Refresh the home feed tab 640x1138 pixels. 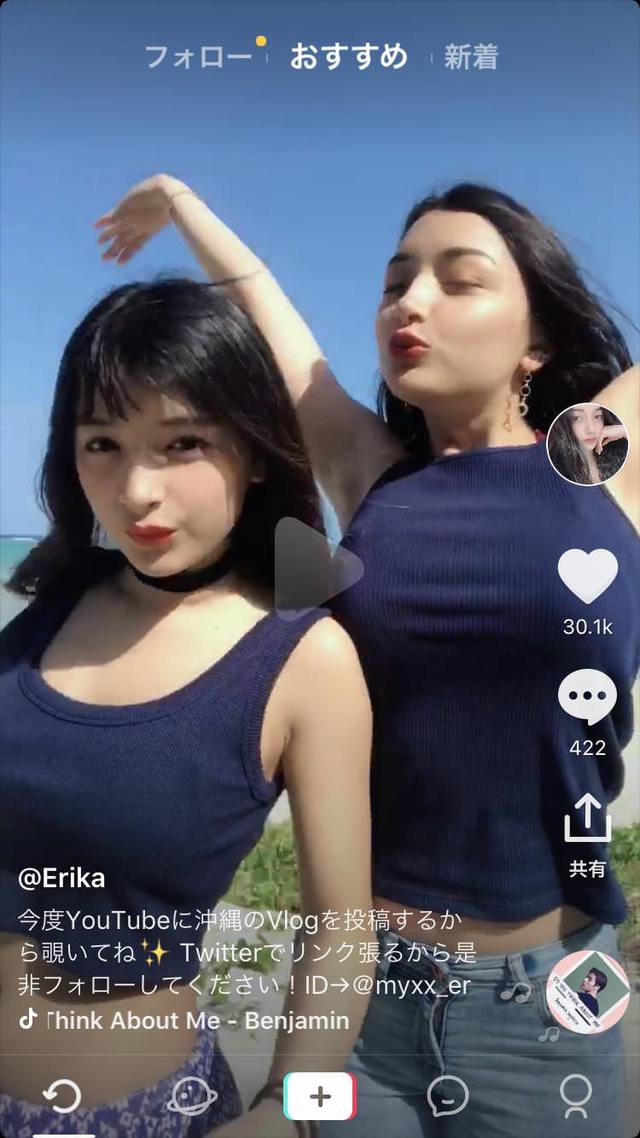pos(62,1096)
